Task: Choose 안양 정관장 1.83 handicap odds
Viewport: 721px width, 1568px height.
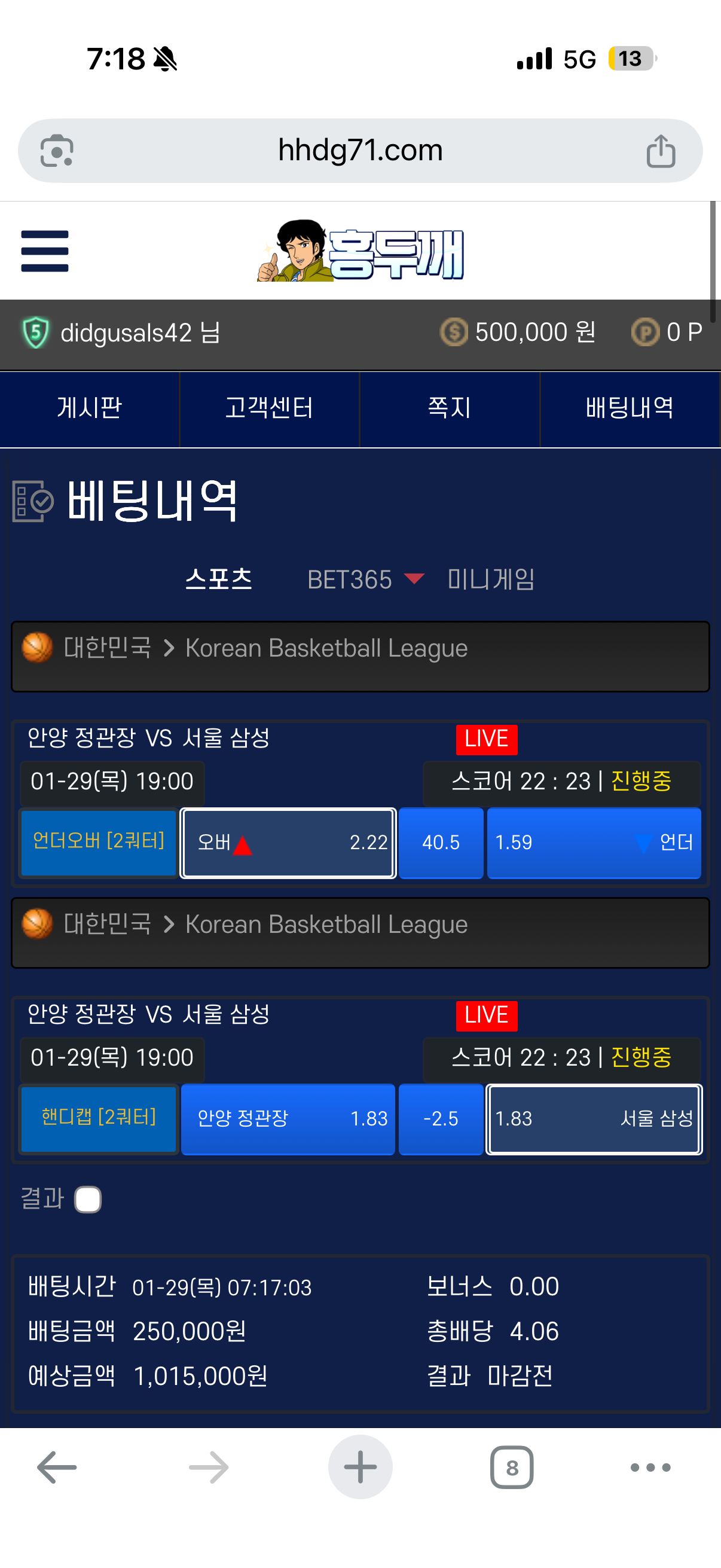Action: pyautogui.click(x=288, y=1119)
